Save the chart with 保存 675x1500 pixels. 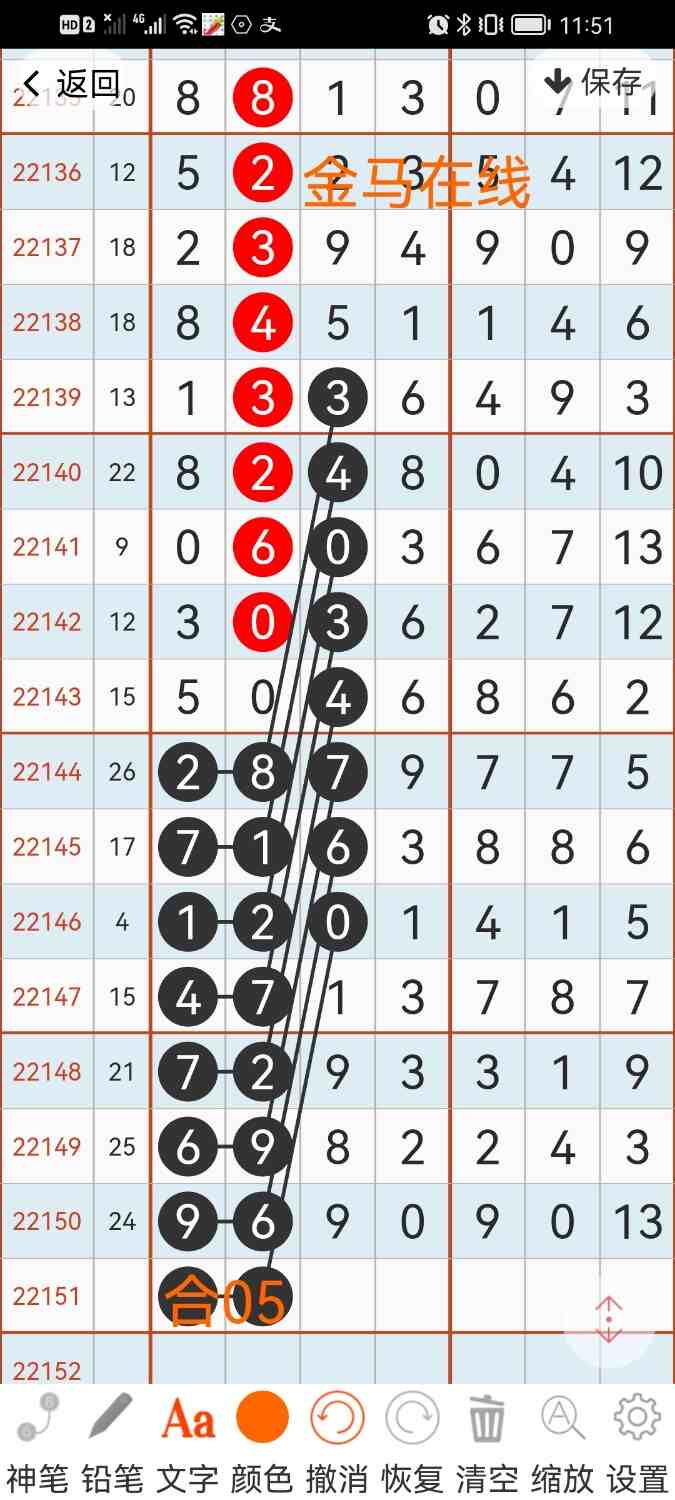[x=594, y=83]
